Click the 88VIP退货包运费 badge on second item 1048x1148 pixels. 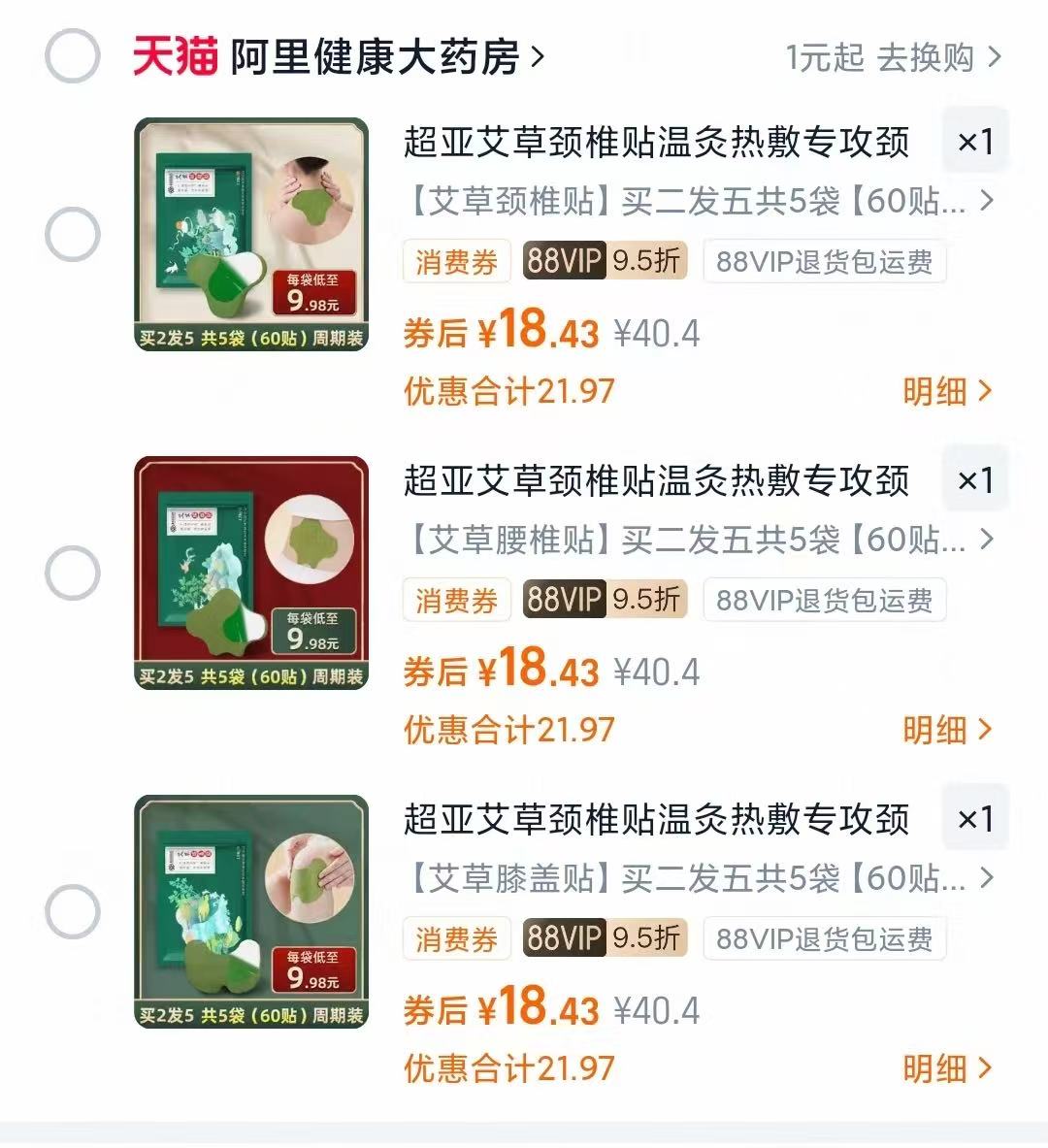point(825,600)
